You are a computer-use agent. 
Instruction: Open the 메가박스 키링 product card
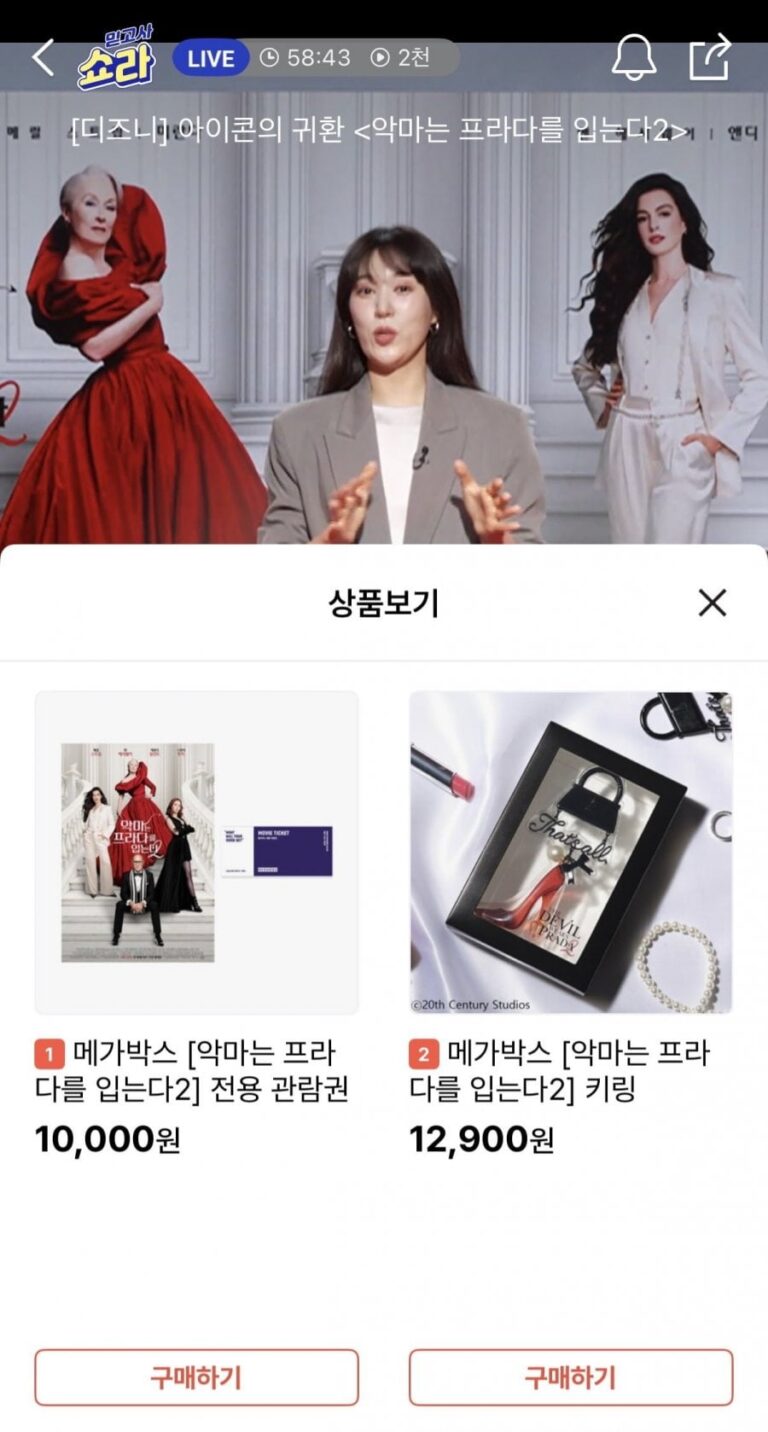(571, 853)
